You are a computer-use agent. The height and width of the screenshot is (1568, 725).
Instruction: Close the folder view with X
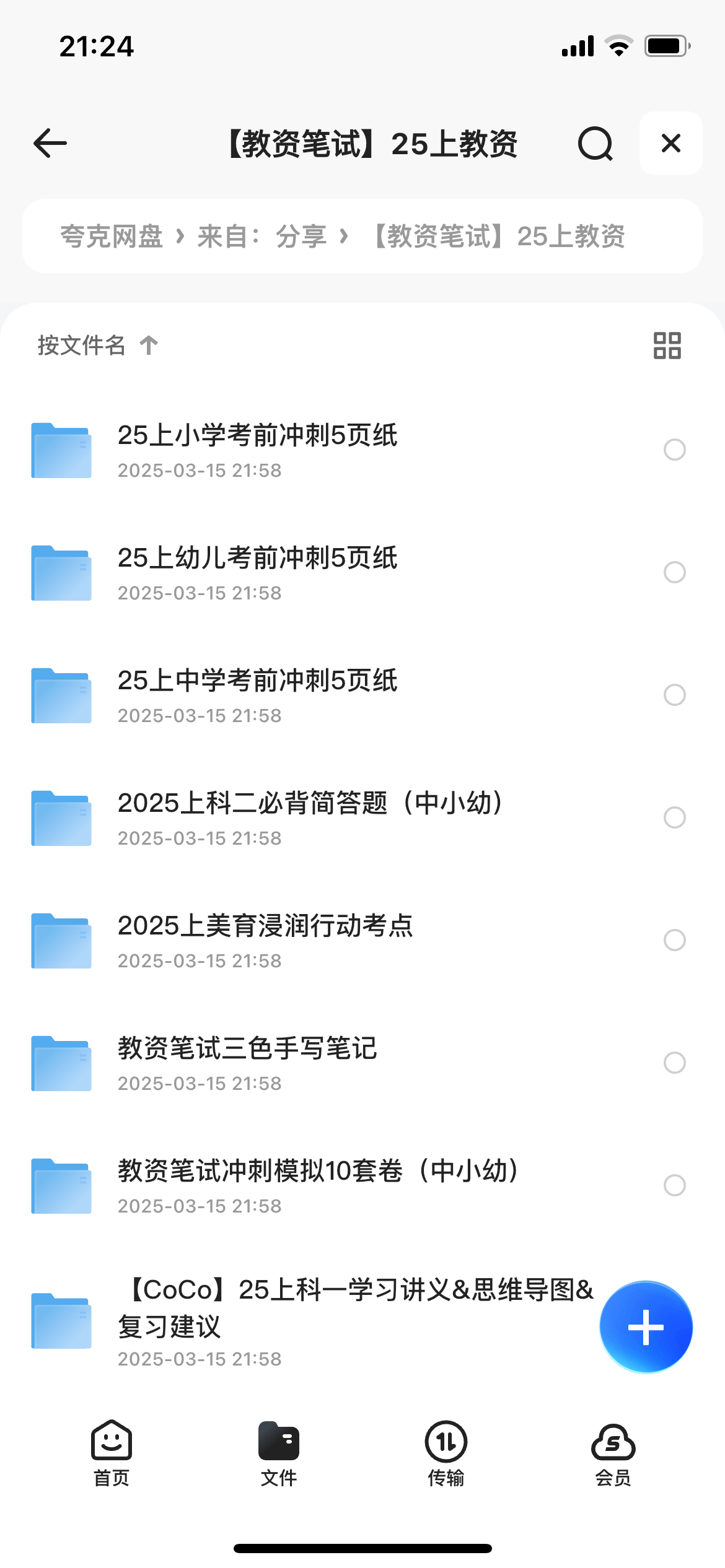[671, 143]
